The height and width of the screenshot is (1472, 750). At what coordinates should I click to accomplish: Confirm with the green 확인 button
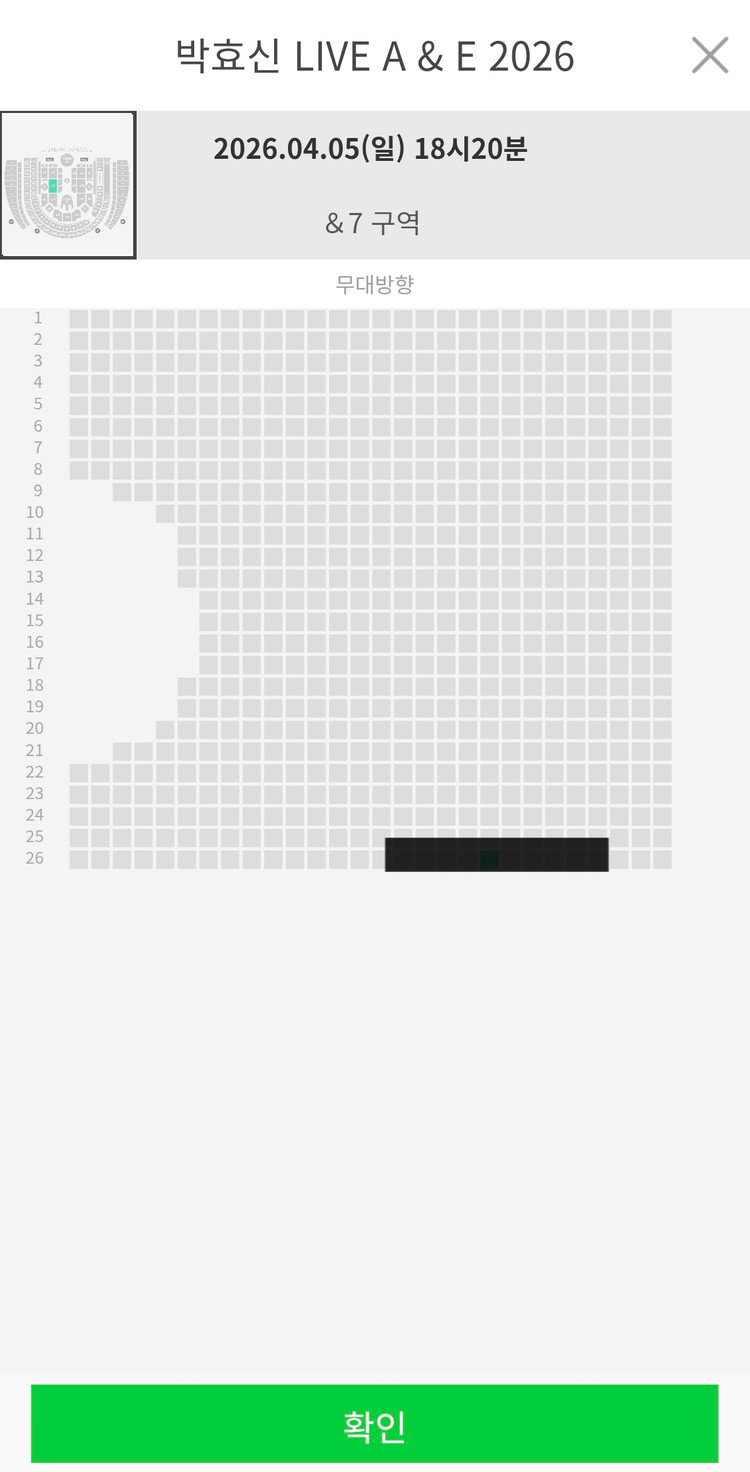(x=375, y=1424)
